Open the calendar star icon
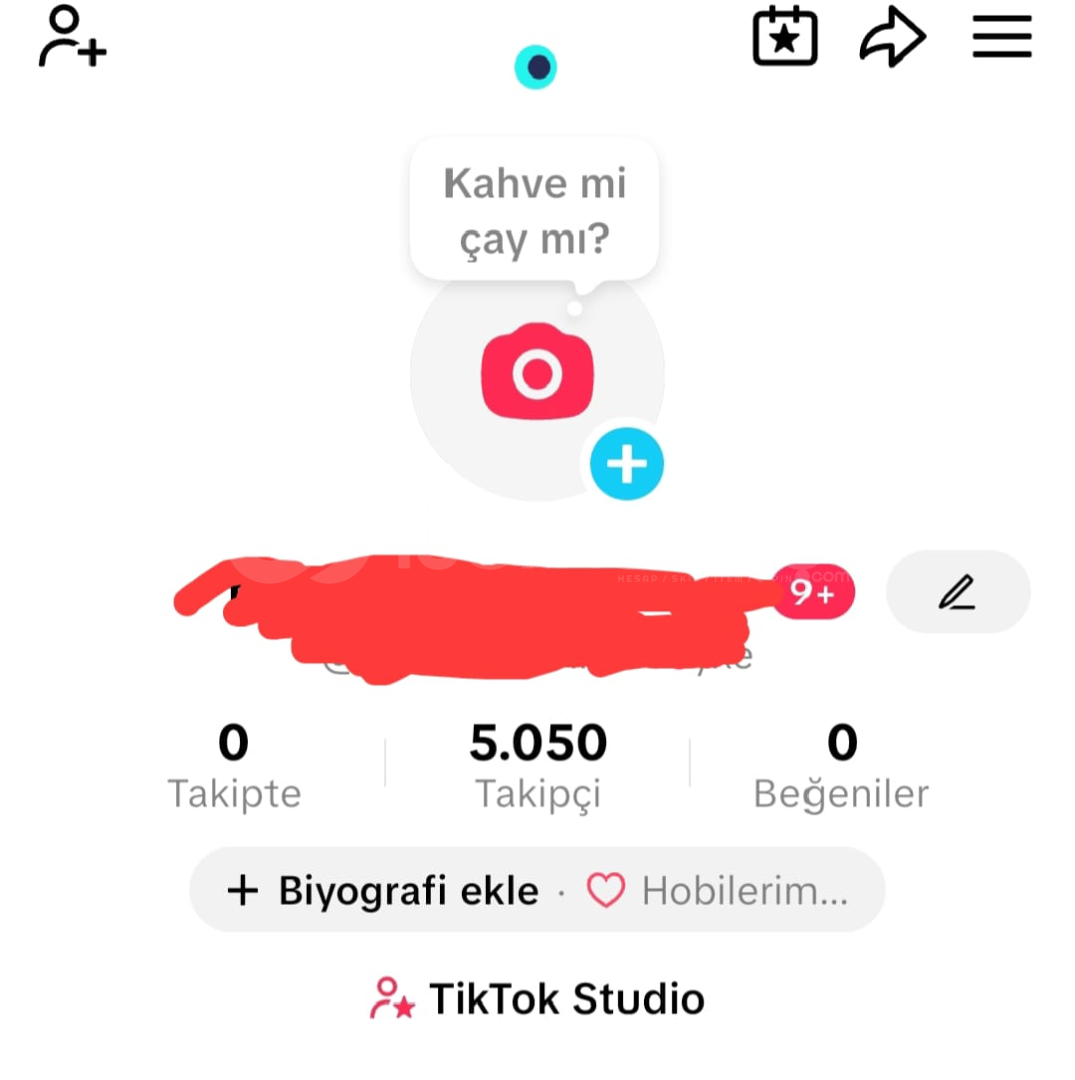Screen dimensions: 1075x1080 click(785, 37)
